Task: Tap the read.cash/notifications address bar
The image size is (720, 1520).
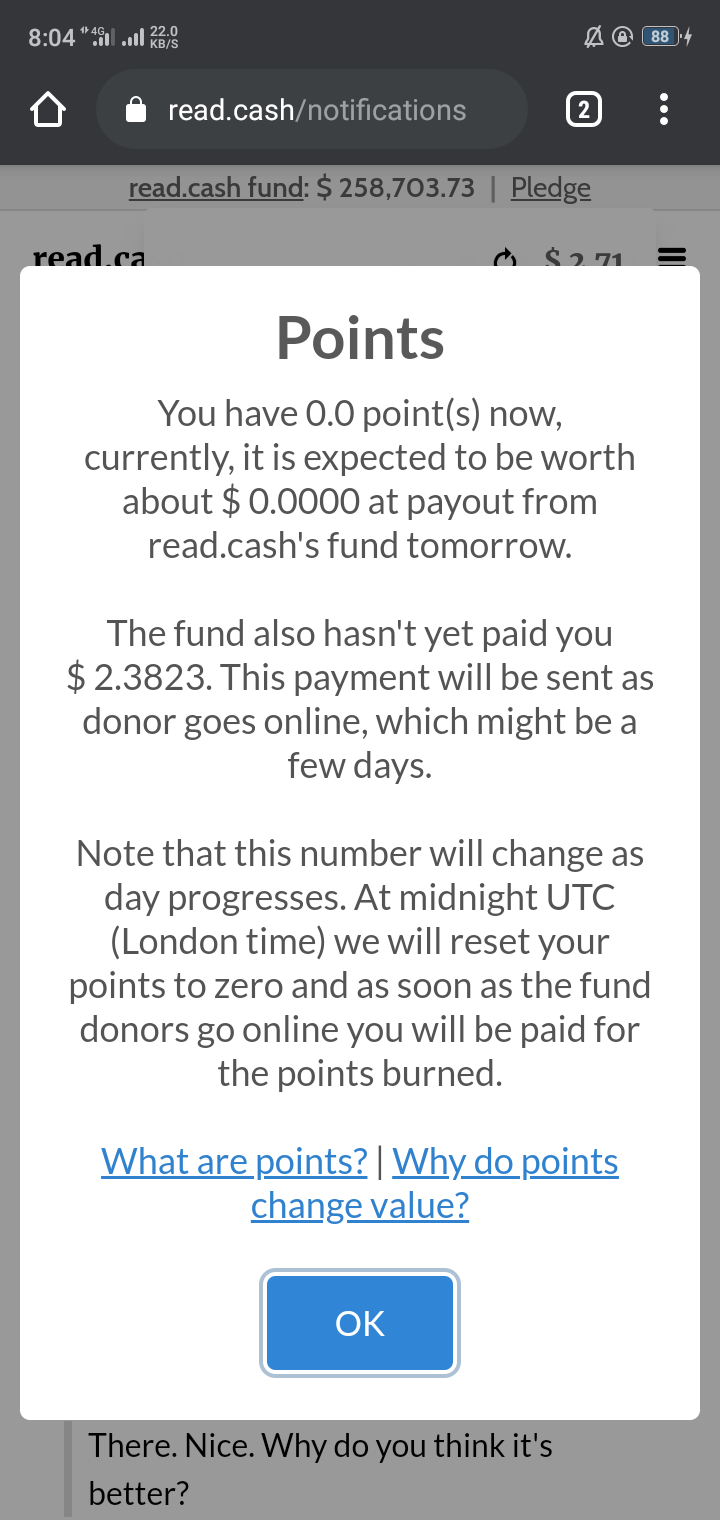Action: click(312, 110)
